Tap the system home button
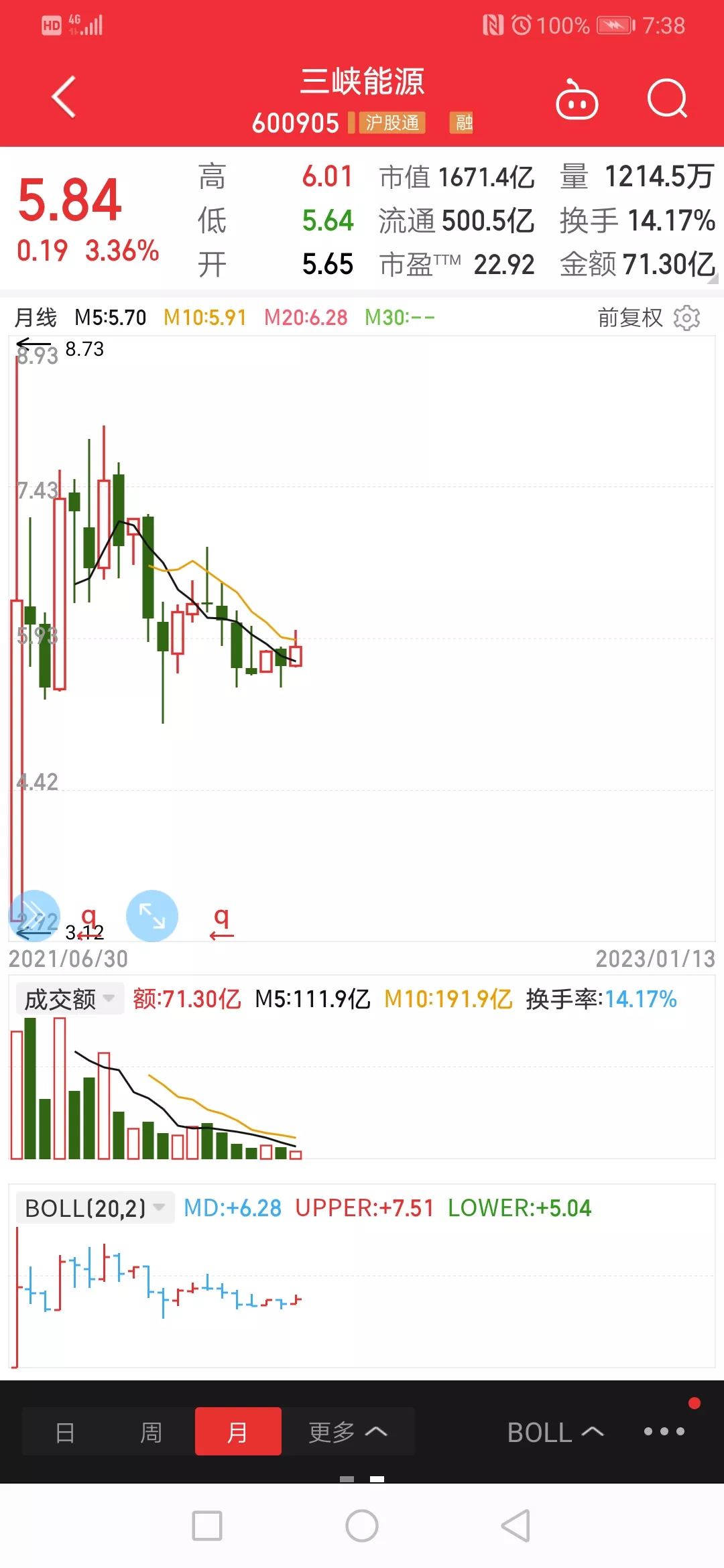 pos(362,1526)
